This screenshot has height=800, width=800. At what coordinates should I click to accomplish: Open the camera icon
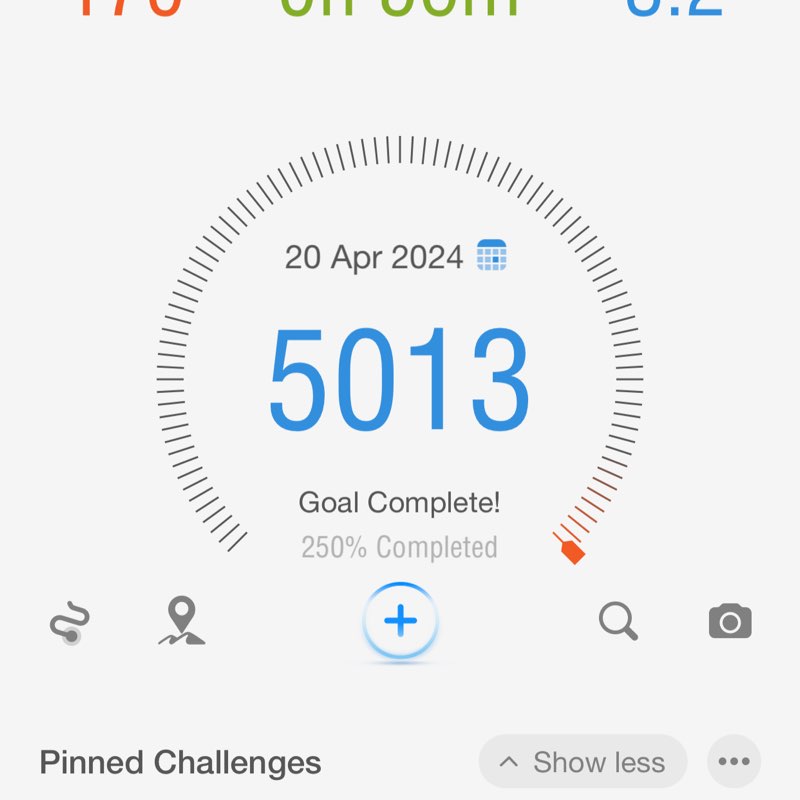click(730, 622)
